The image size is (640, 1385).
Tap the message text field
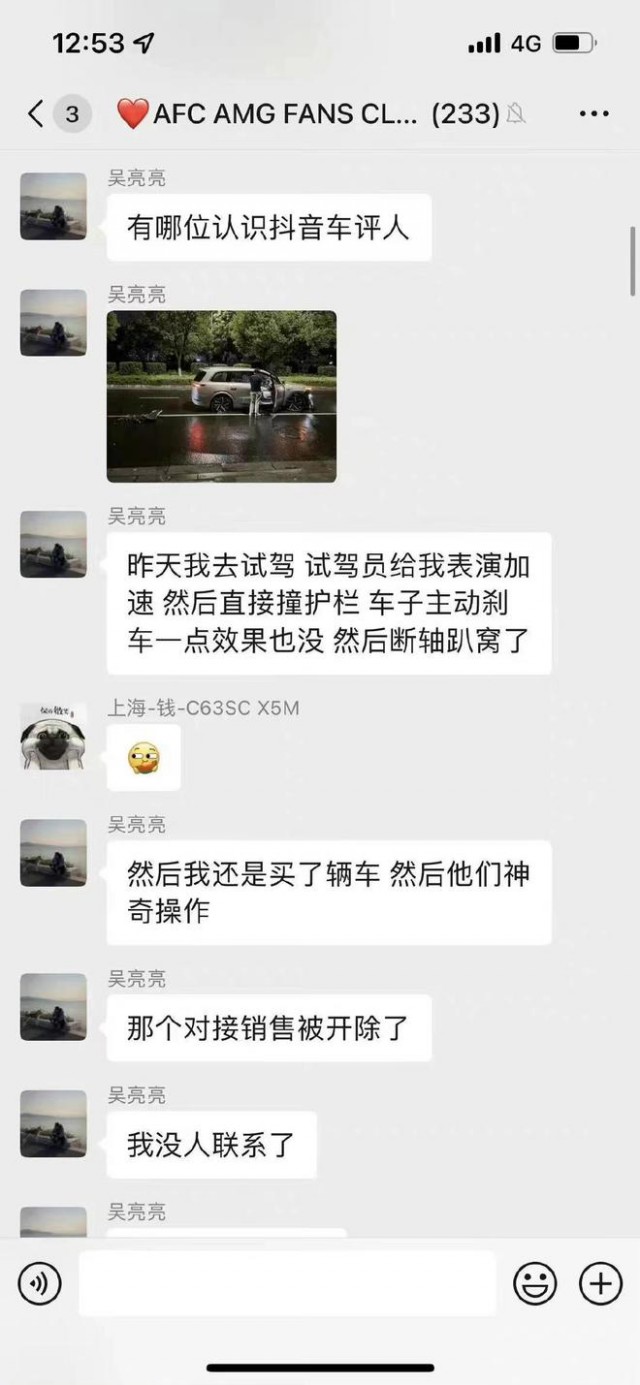point(287,1284)
